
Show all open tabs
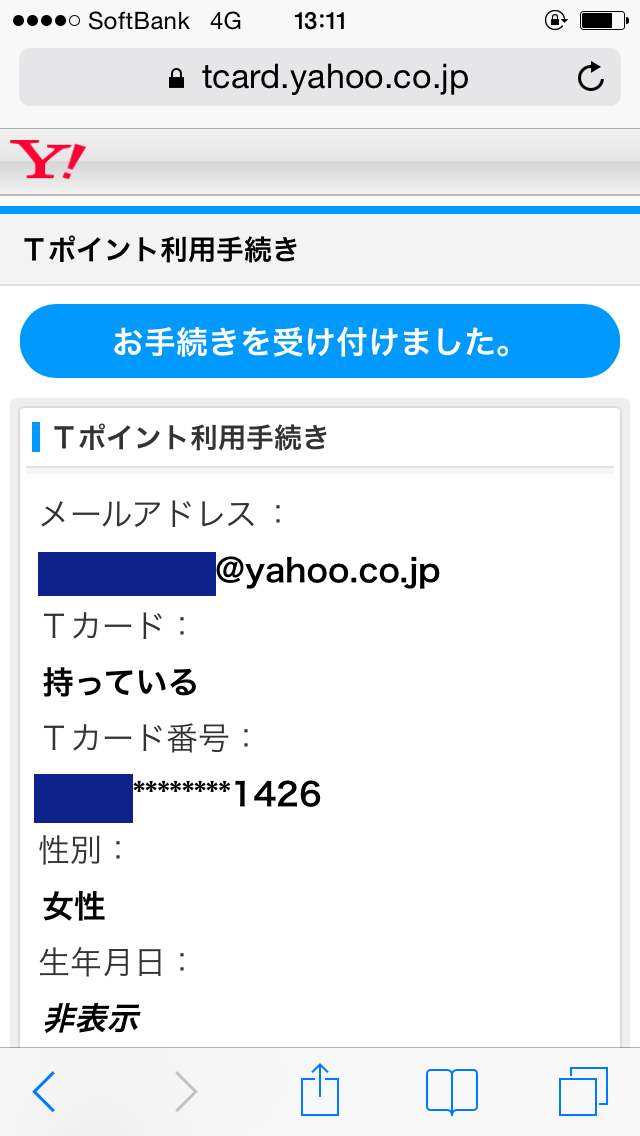(x=582, y=1091)
